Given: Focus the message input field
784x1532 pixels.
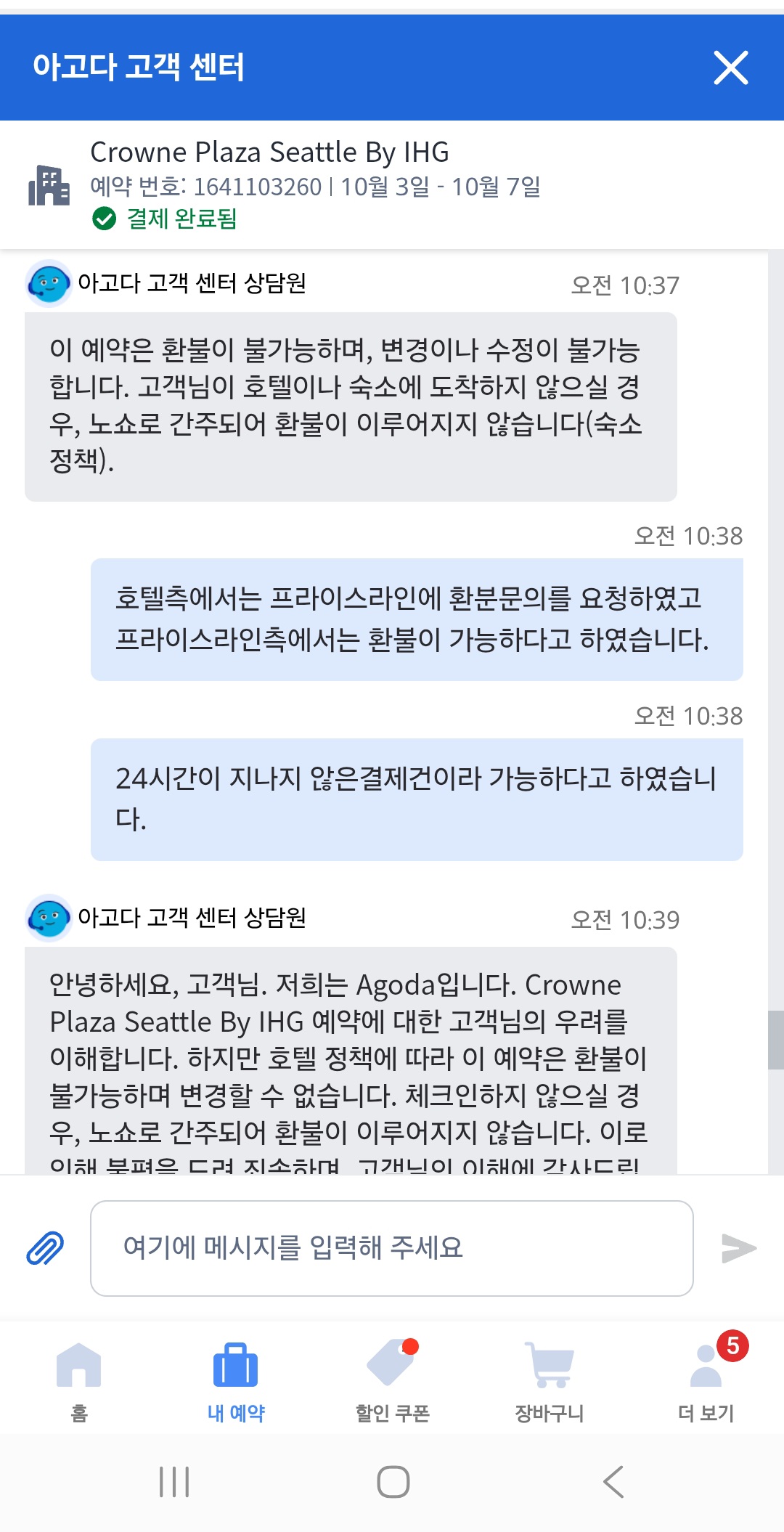Looking at the screenshot, I should 392,1248.
